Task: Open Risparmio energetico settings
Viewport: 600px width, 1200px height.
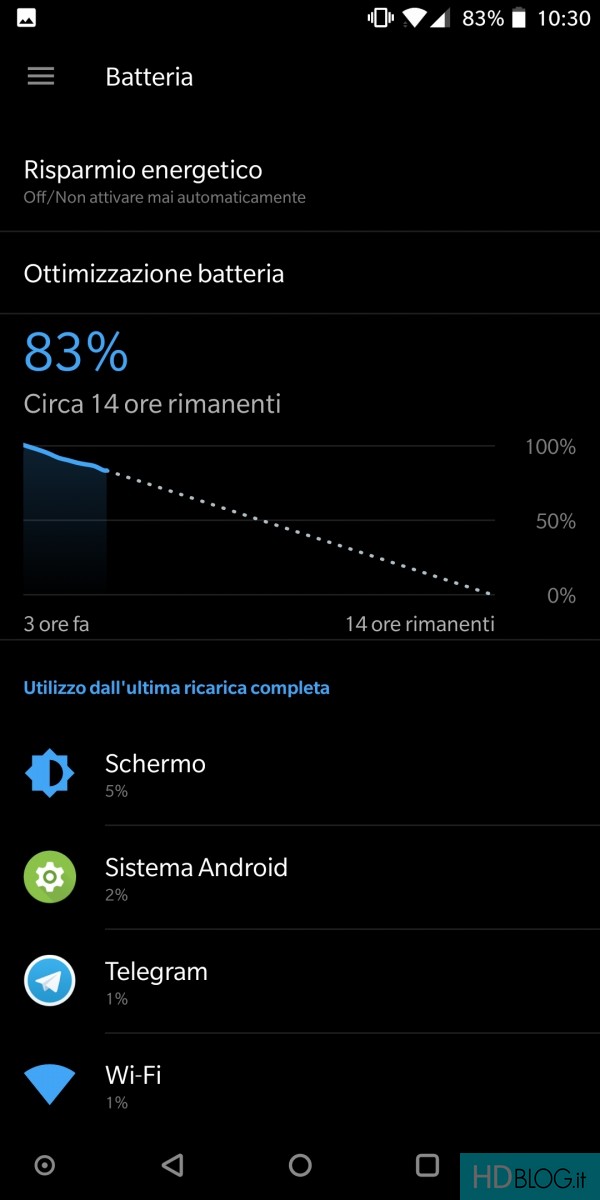Action: [x=300, y=181]
